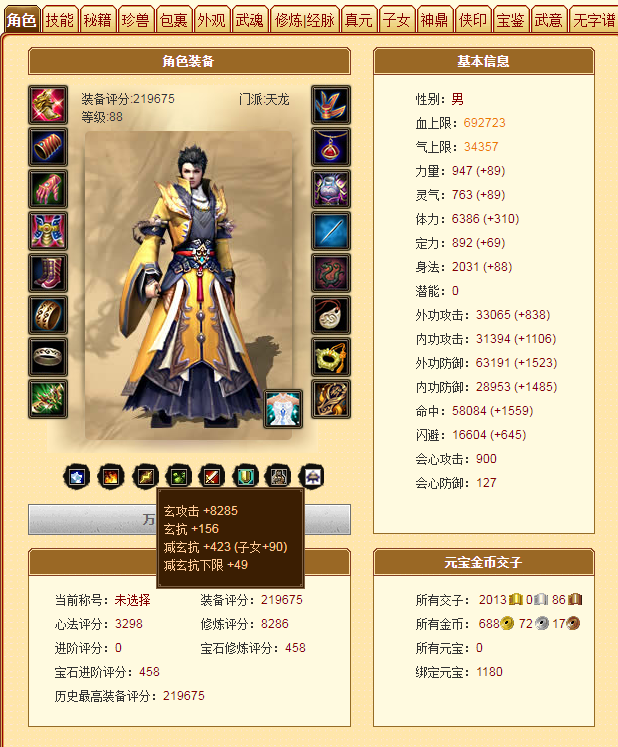Screen dimensions: 618x747
Task: Select the 角色 tab
Action: pos(21,19)
